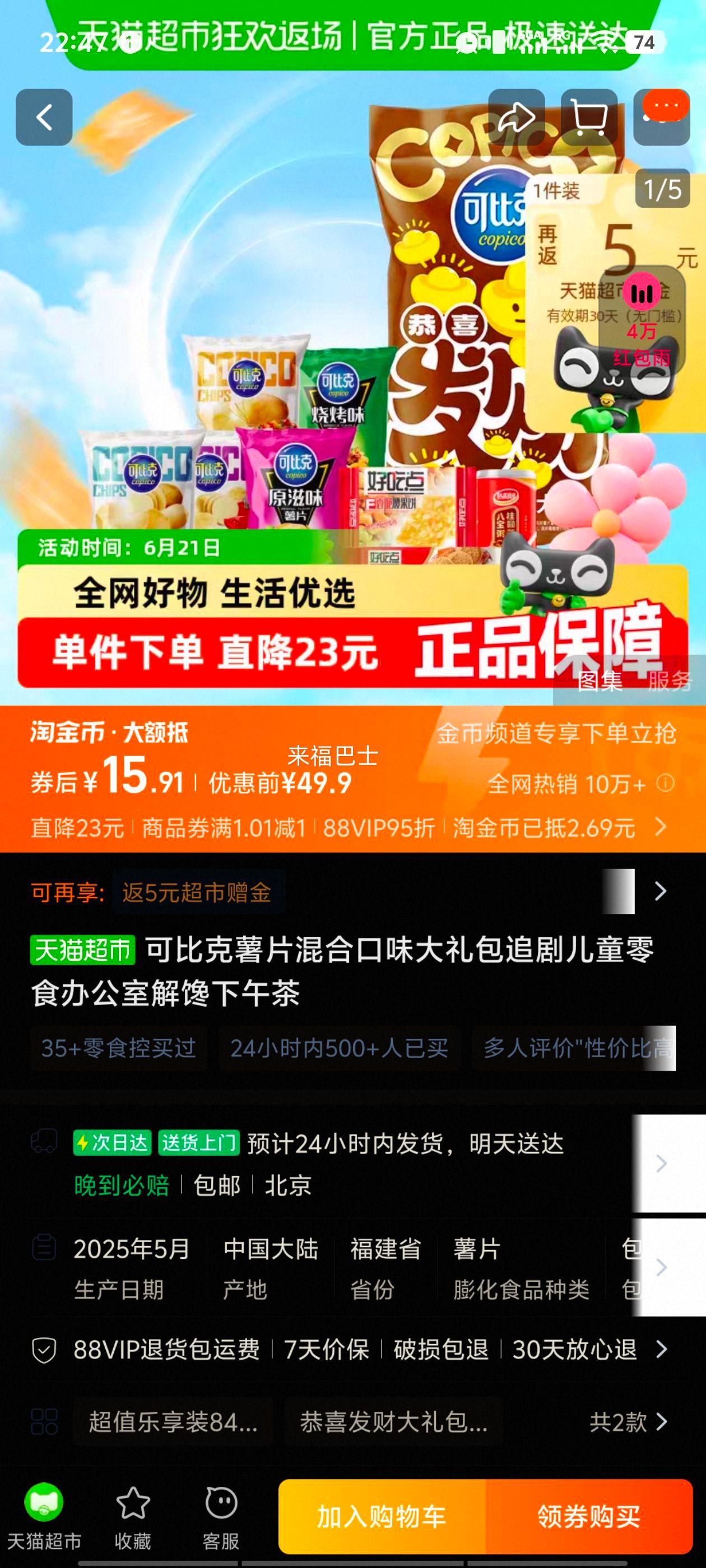Tap the 24小时内500+人已买 tag
706x1568 pixels.
[x=340, y=1048]
